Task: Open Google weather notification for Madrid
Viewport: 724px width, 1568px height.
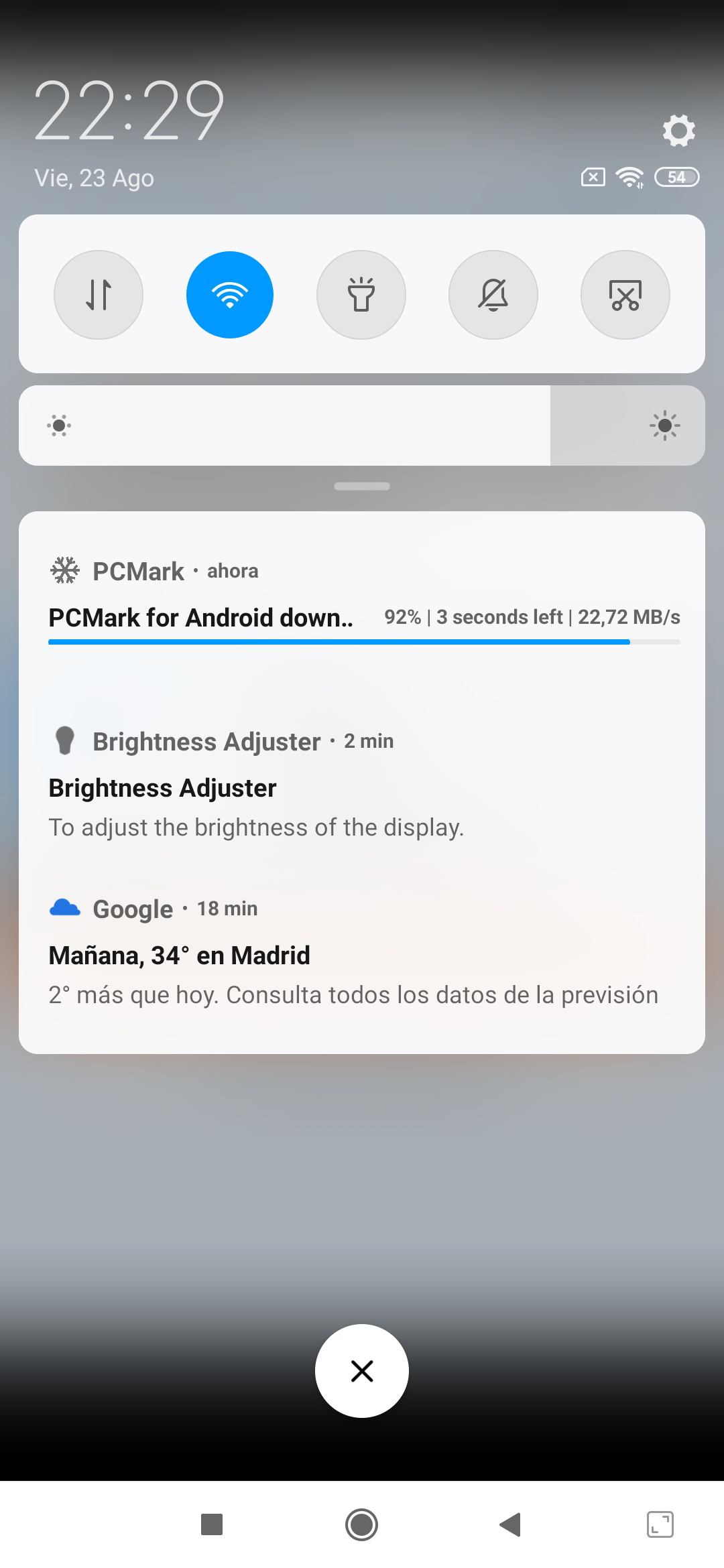Action: point(362,952)
